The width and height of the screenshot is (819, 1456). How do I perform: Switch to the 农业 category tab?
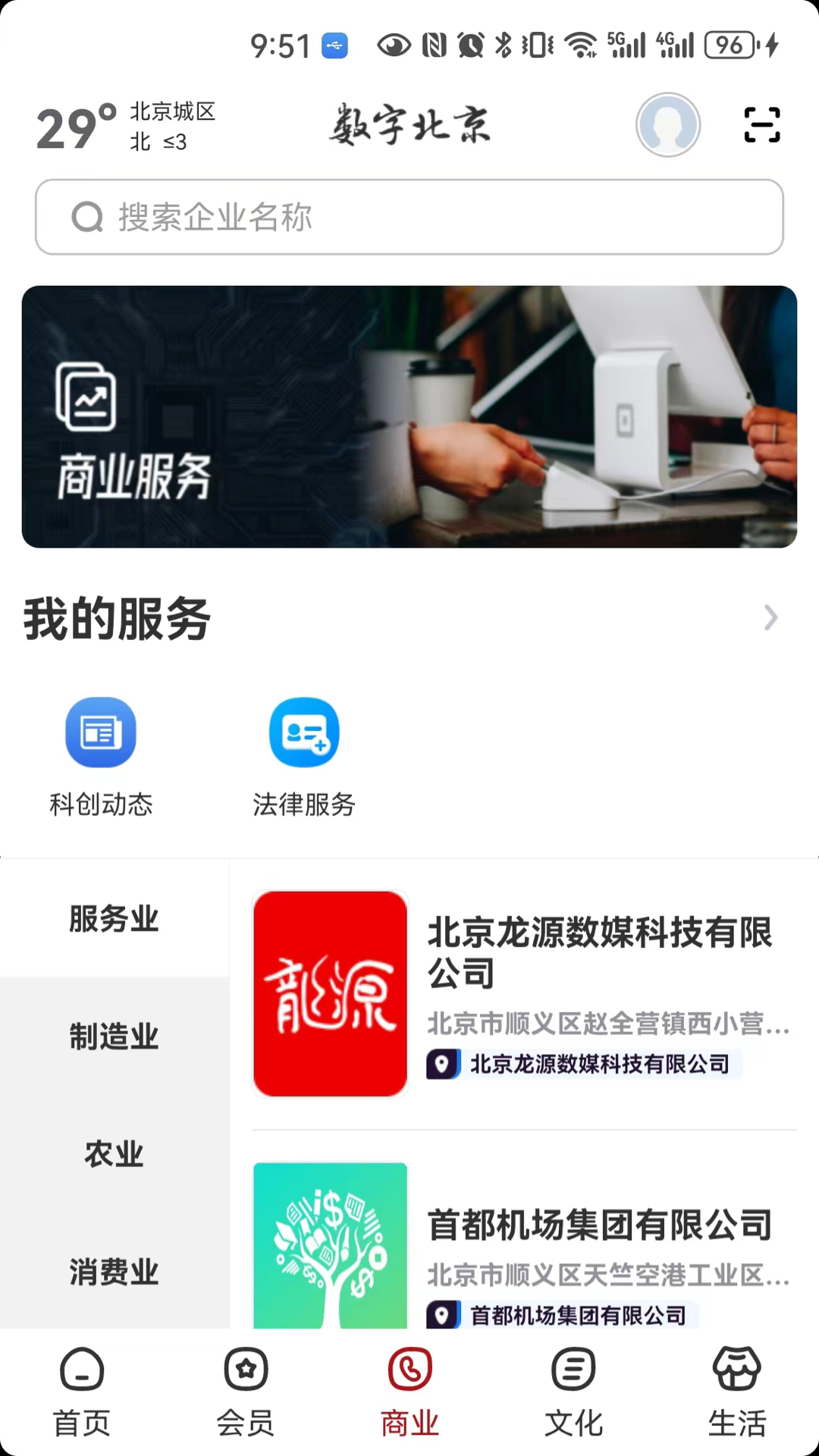(x=115, y=1155)
